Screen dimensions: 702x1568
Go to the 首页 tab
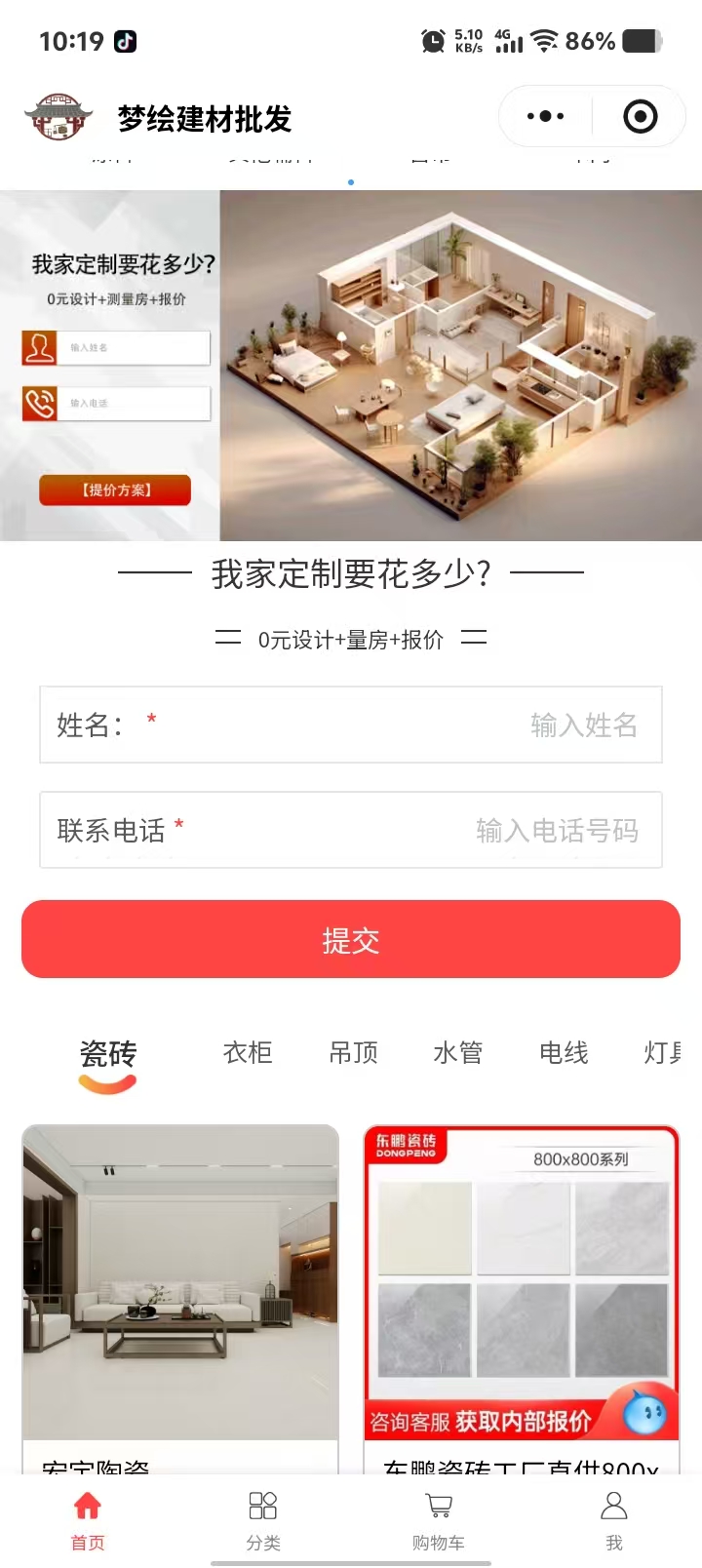pos(88,1519)
